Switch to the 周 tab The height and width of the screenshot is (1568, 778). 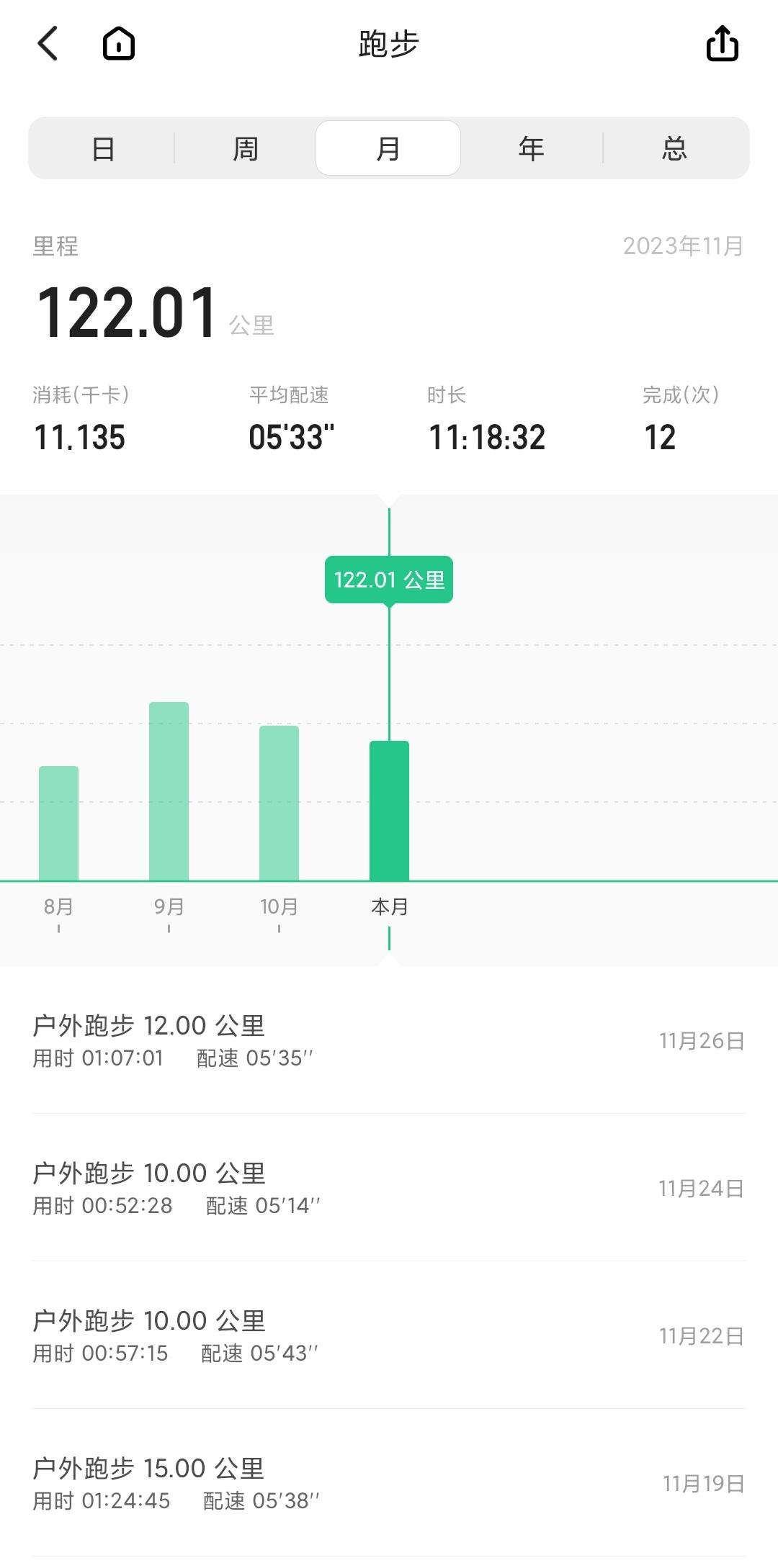pos(243,147)
